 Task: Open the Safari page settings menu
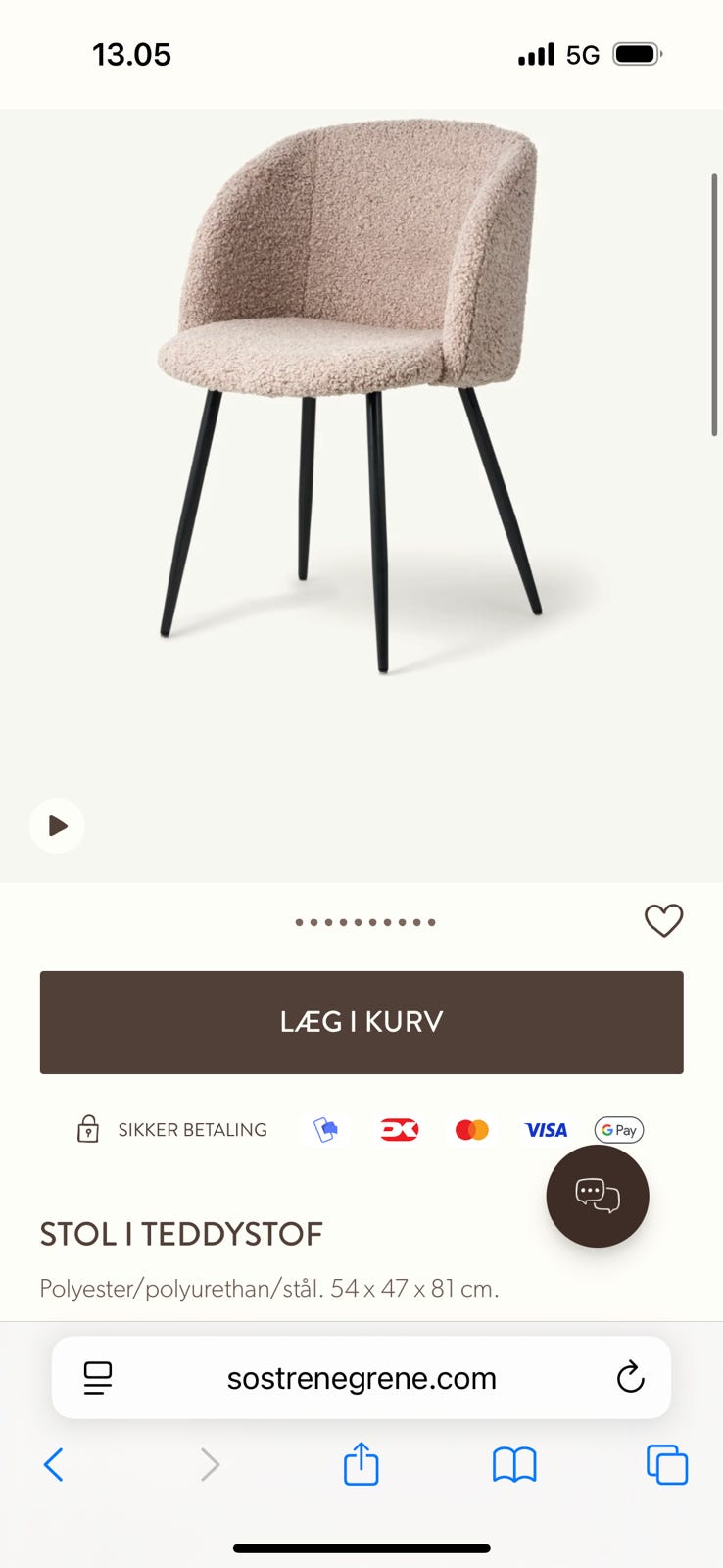click(x=98, y=1378)
